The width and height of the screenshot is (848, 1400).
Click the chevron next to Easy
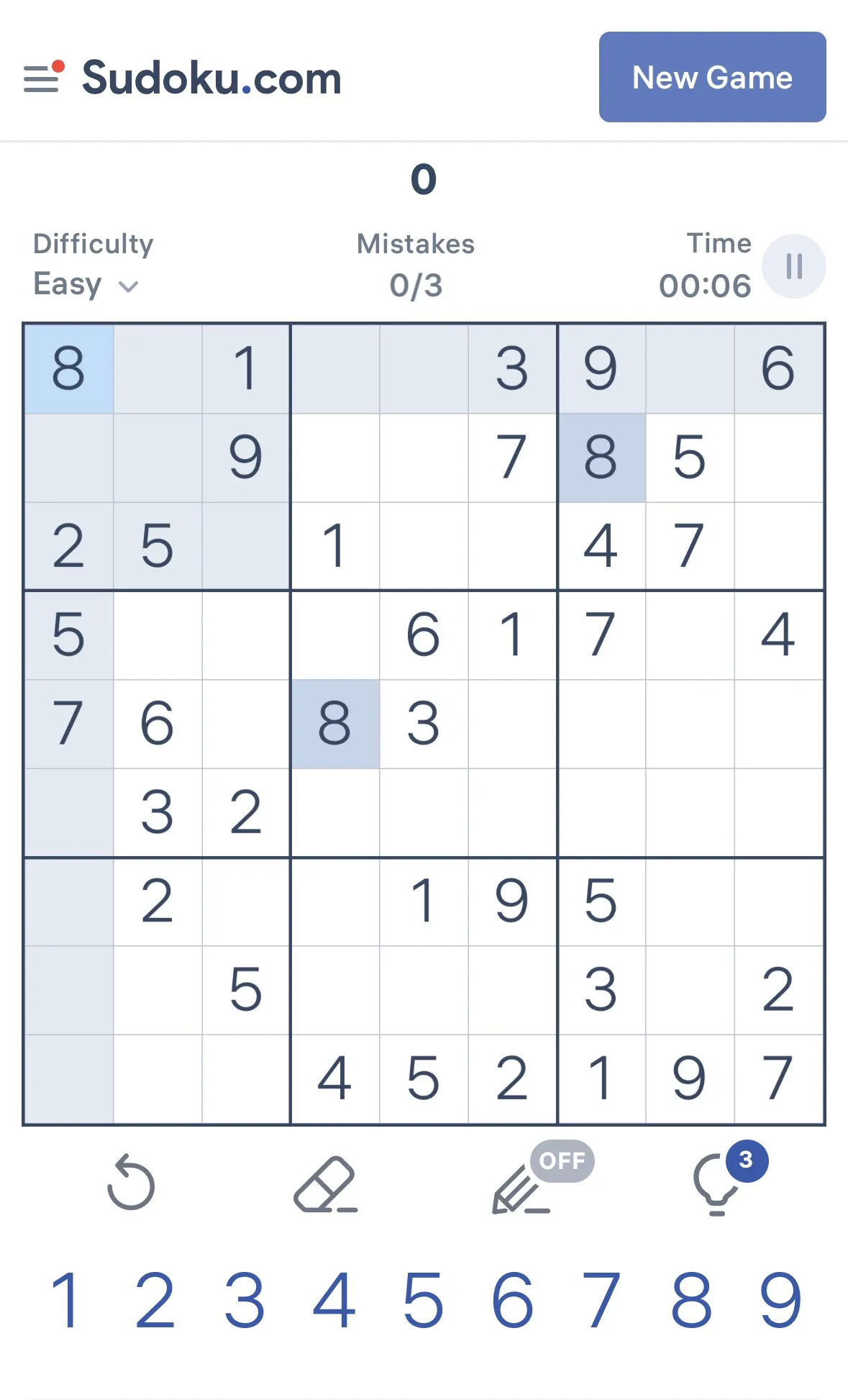pyautogui.click(x=128, y=286)
